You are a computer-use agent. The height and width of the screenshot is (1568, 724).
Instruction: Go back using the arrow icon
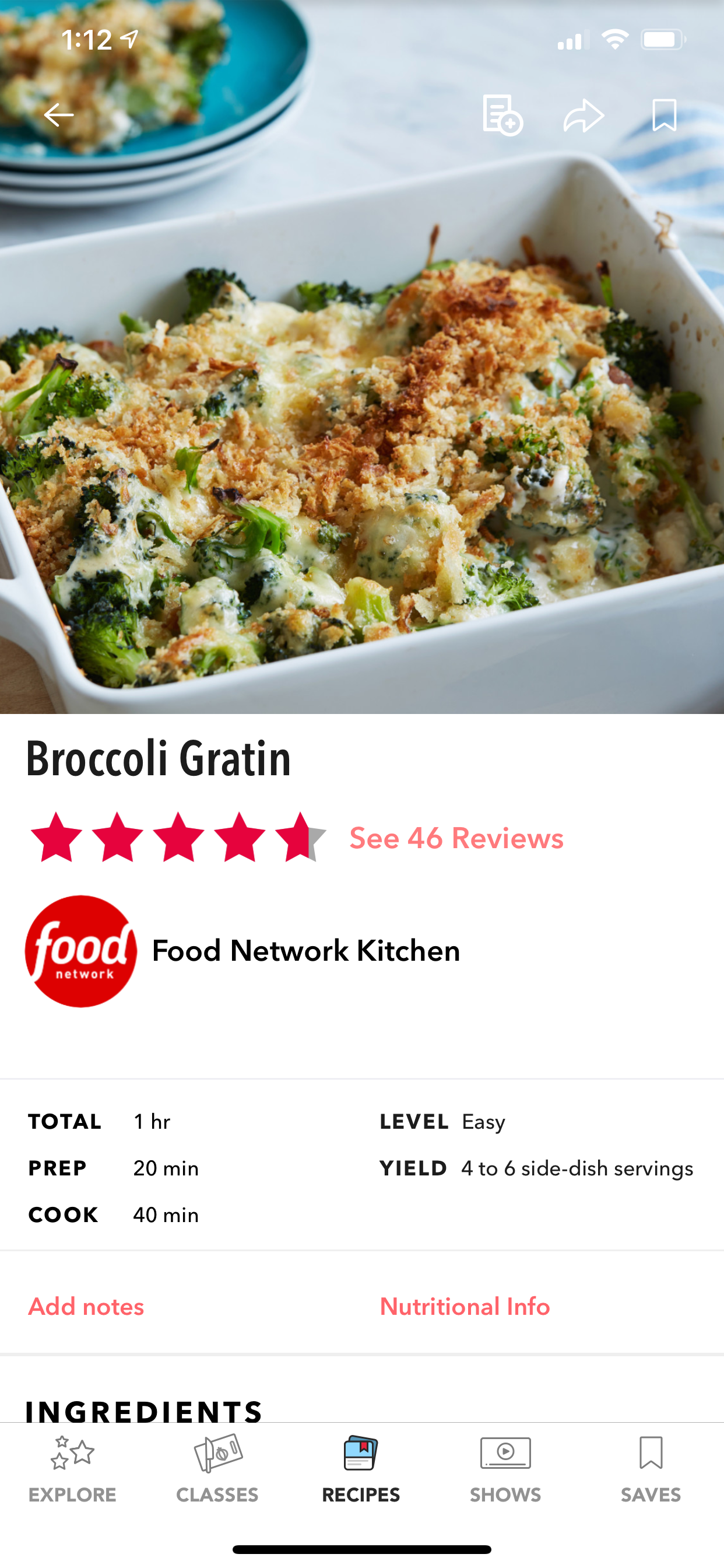point(58,115)
